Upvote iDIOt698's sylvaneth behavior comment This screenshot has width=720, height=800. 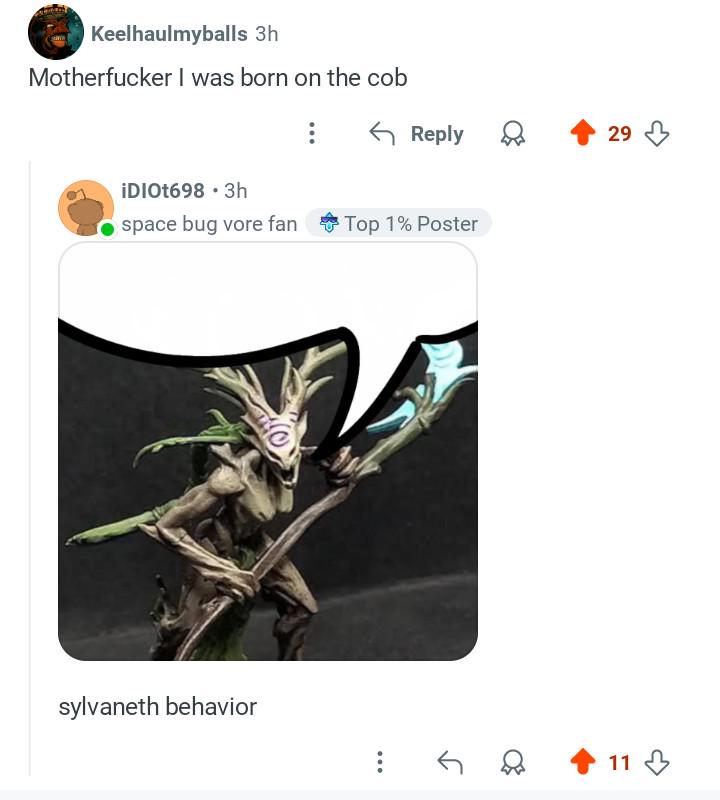(583, 763)
